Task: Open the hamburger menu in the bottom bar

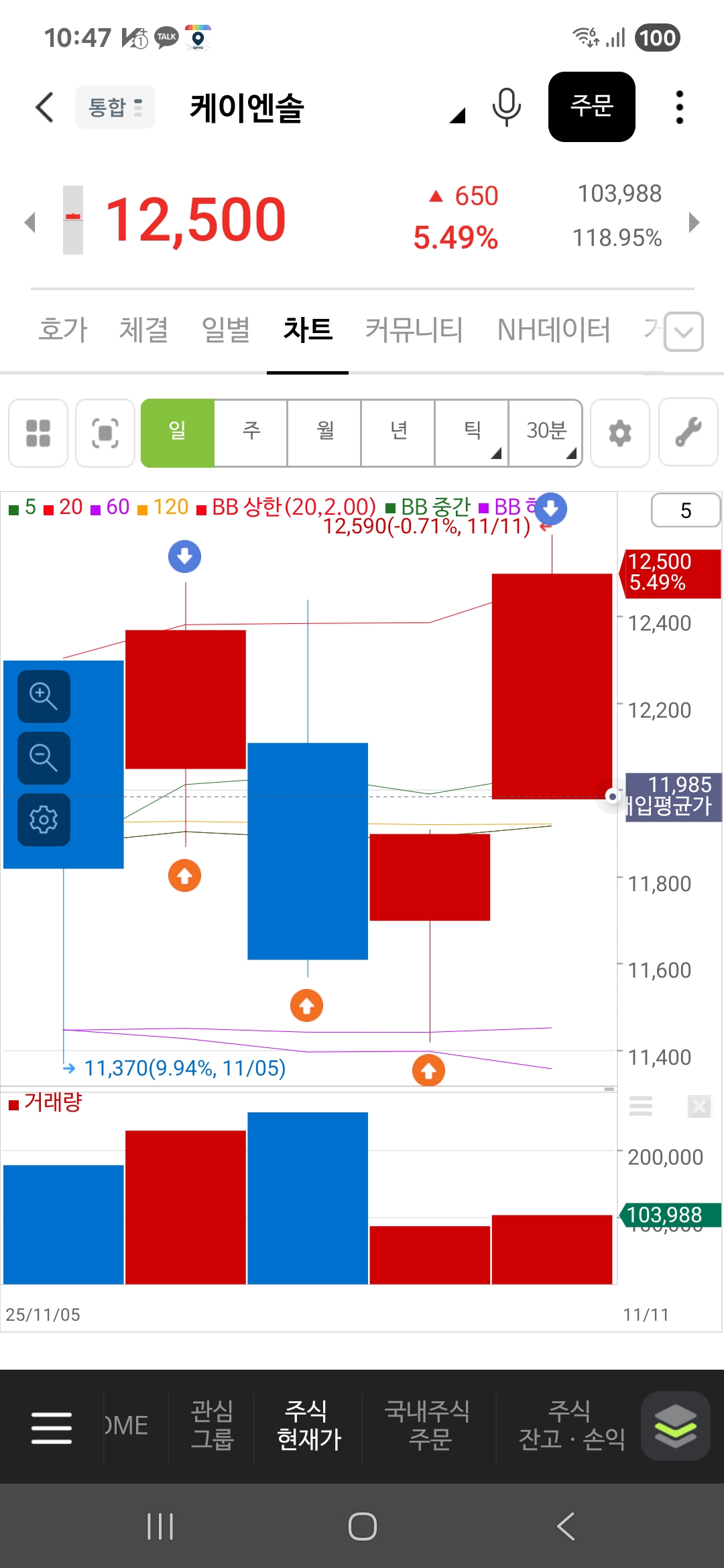Action: [x=52, y=1427]
